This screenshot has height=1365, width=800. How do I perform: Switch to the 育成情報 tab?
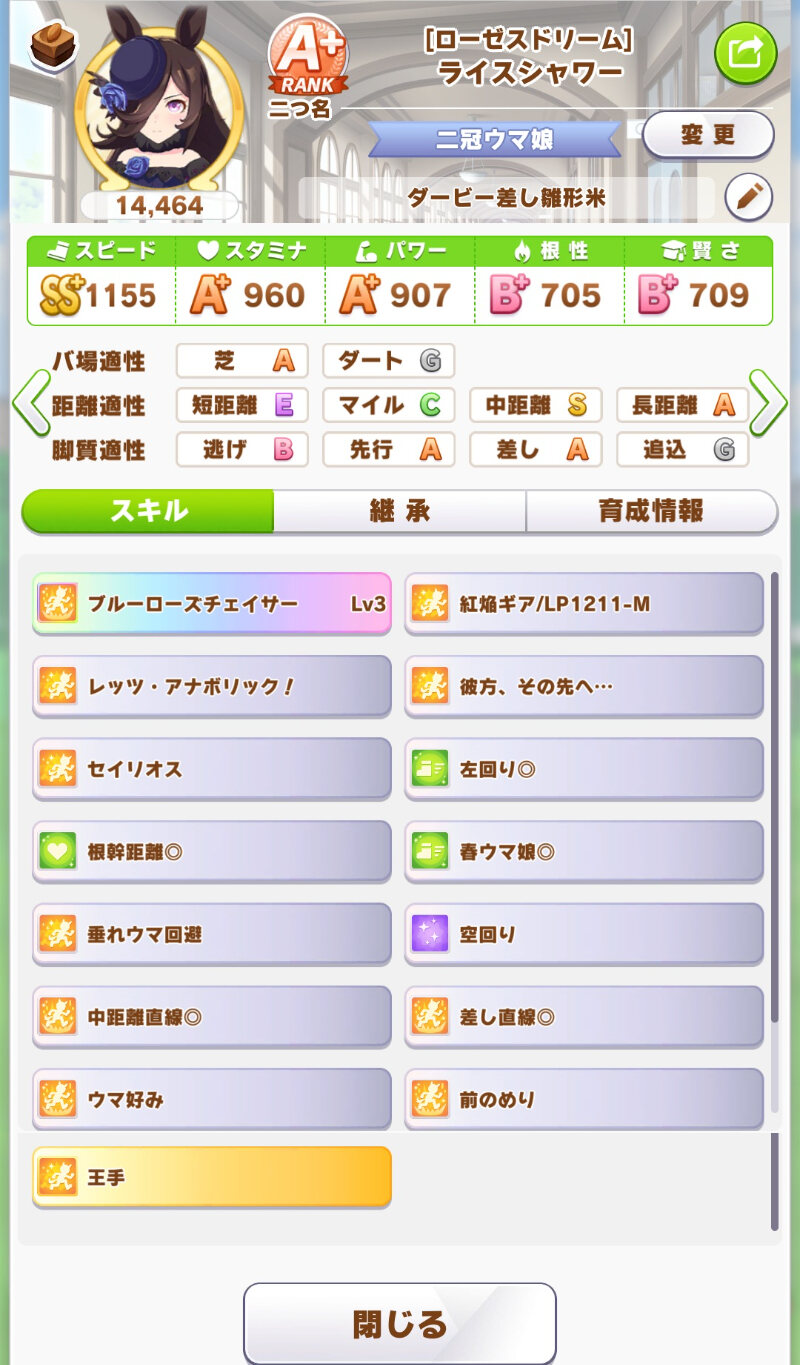(x=651, y=511)
